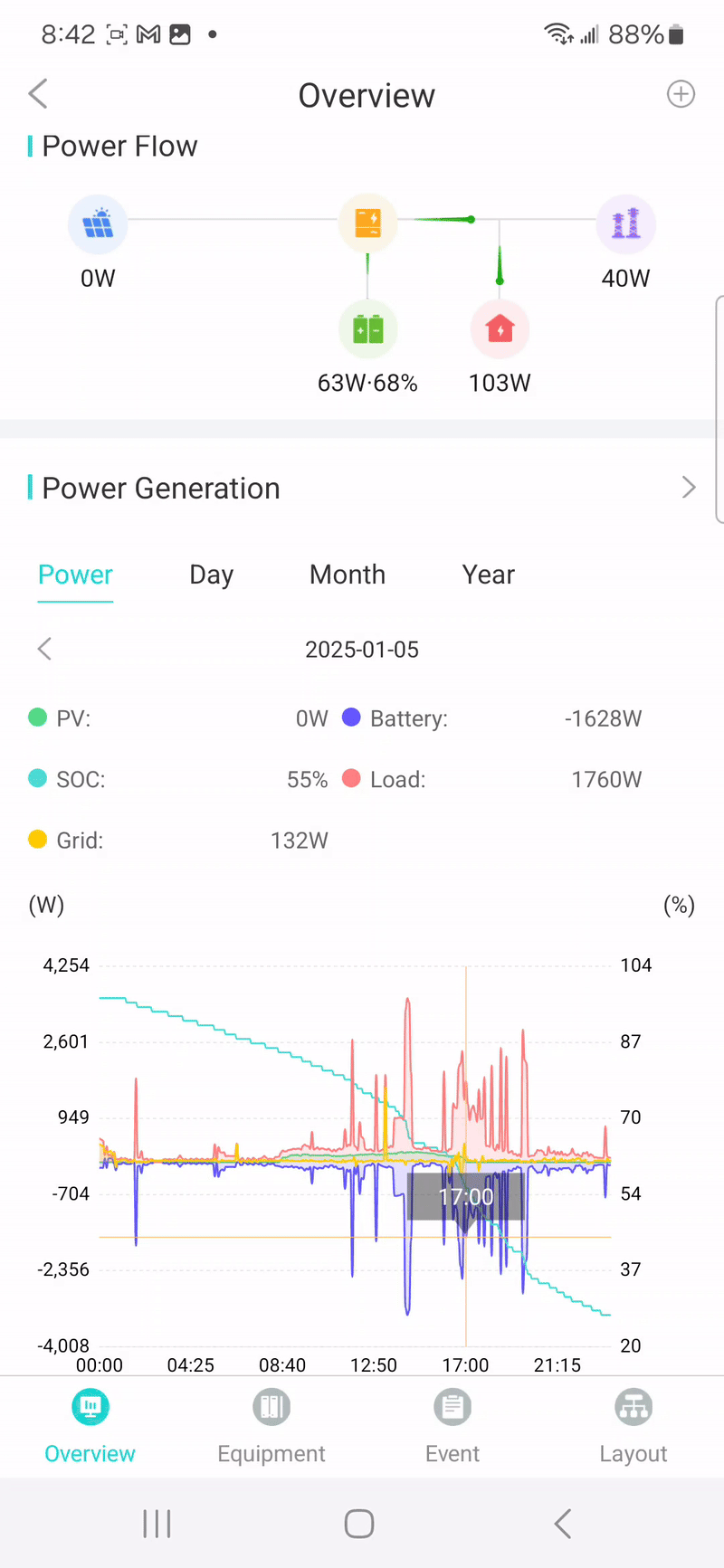Tap the home load icon in Power Flow
This screenshot has width=724, height=1568.
[500, 329]
